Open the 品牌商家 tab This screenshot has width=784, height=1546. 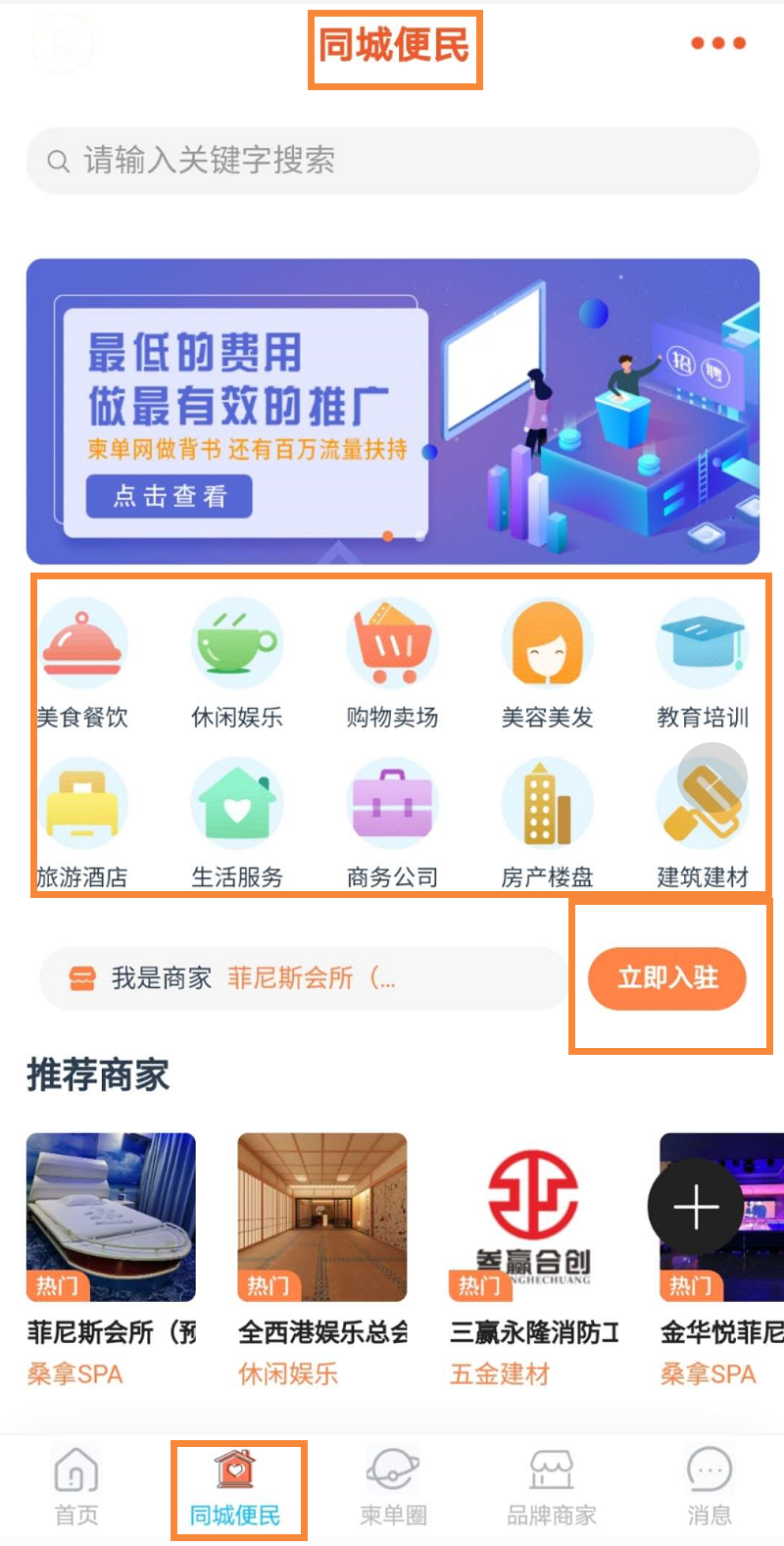552,1487
